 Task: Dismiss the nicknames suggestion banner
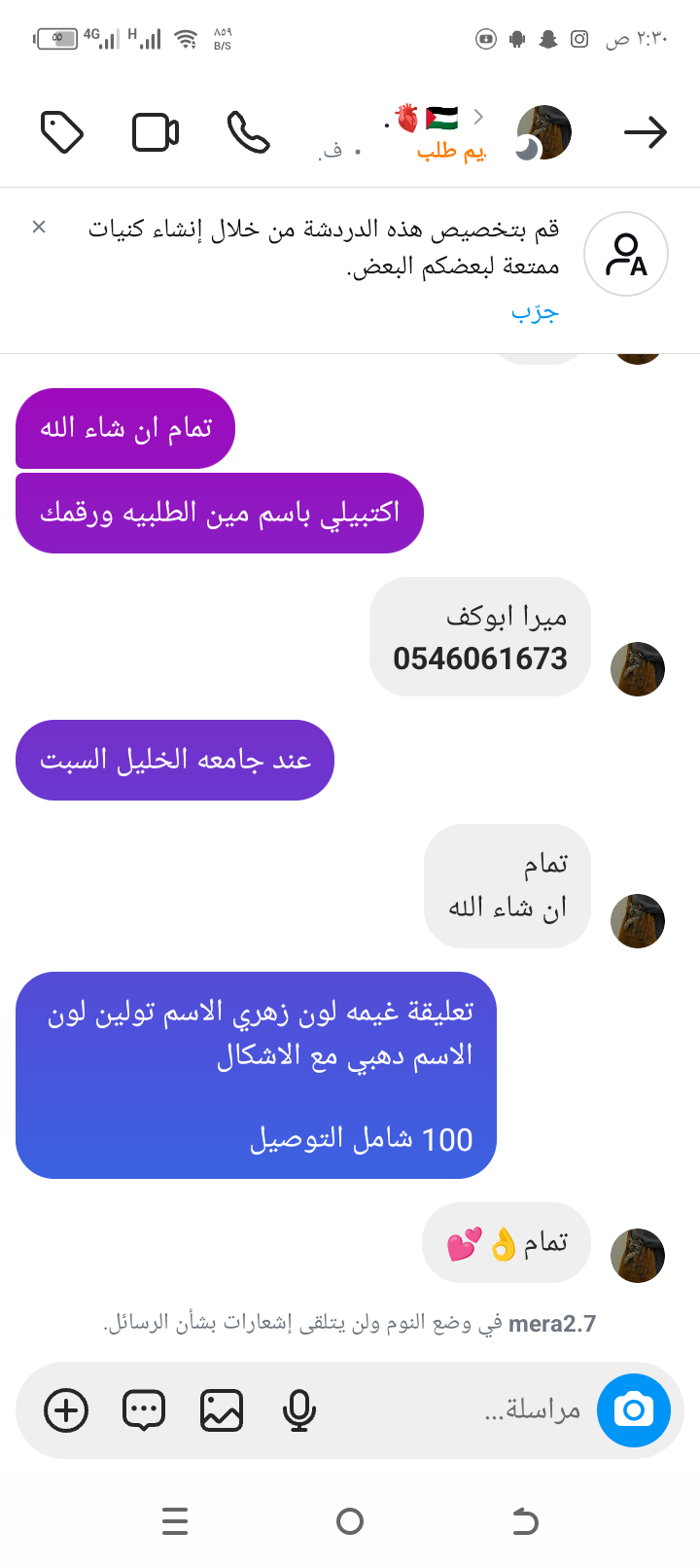39,227
